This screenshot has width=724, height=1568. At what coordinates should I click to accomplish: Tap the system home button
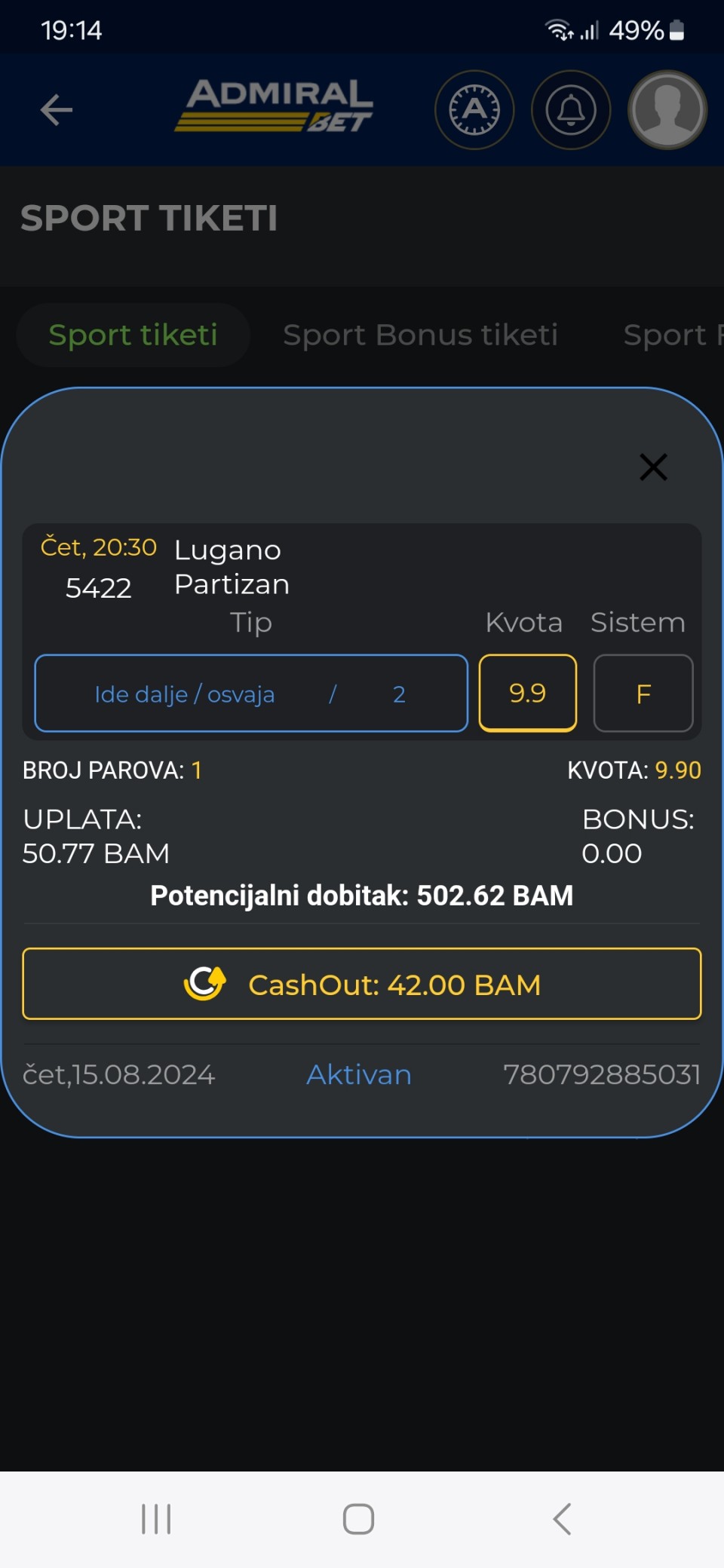point(358,1519)
